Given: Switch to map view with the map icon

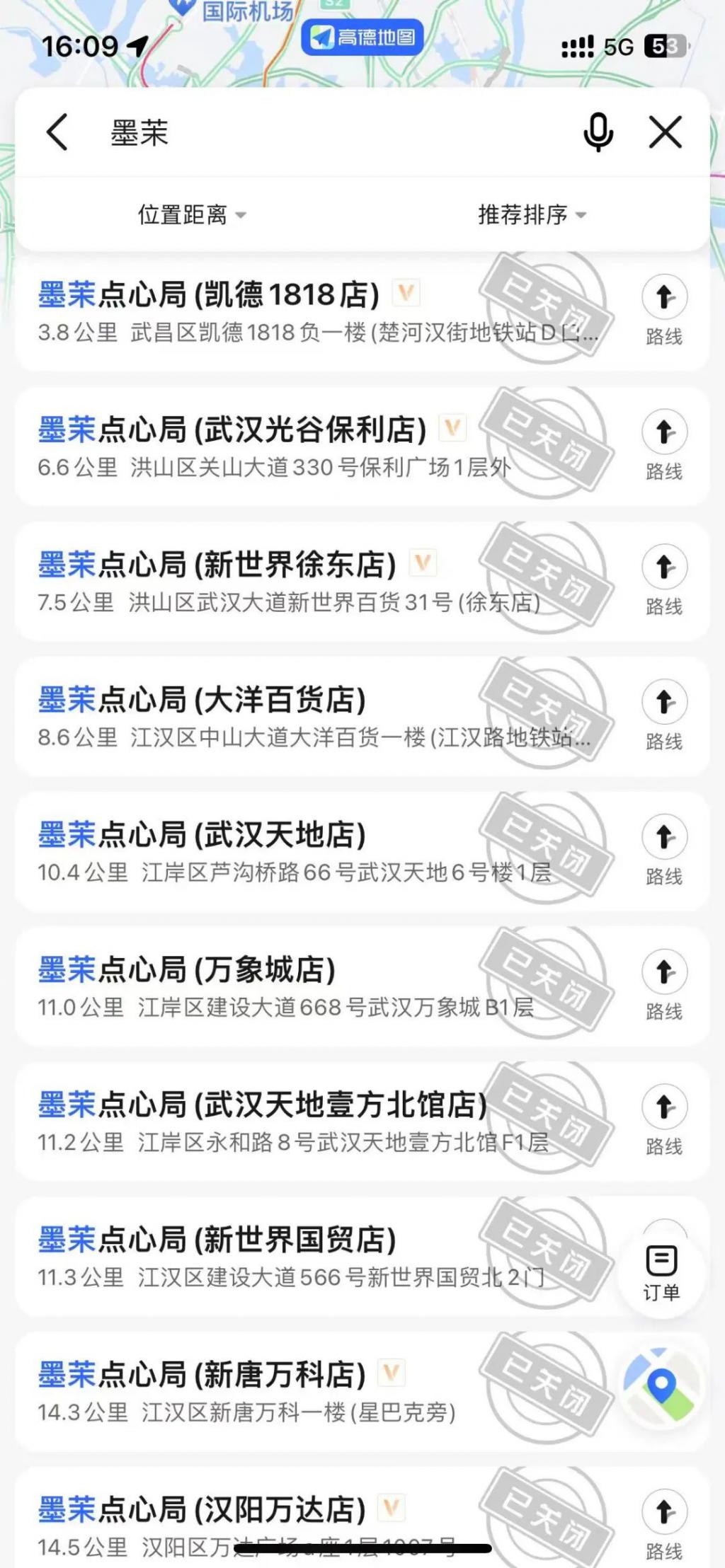Looking at the screenshot, I should 660,1388.
